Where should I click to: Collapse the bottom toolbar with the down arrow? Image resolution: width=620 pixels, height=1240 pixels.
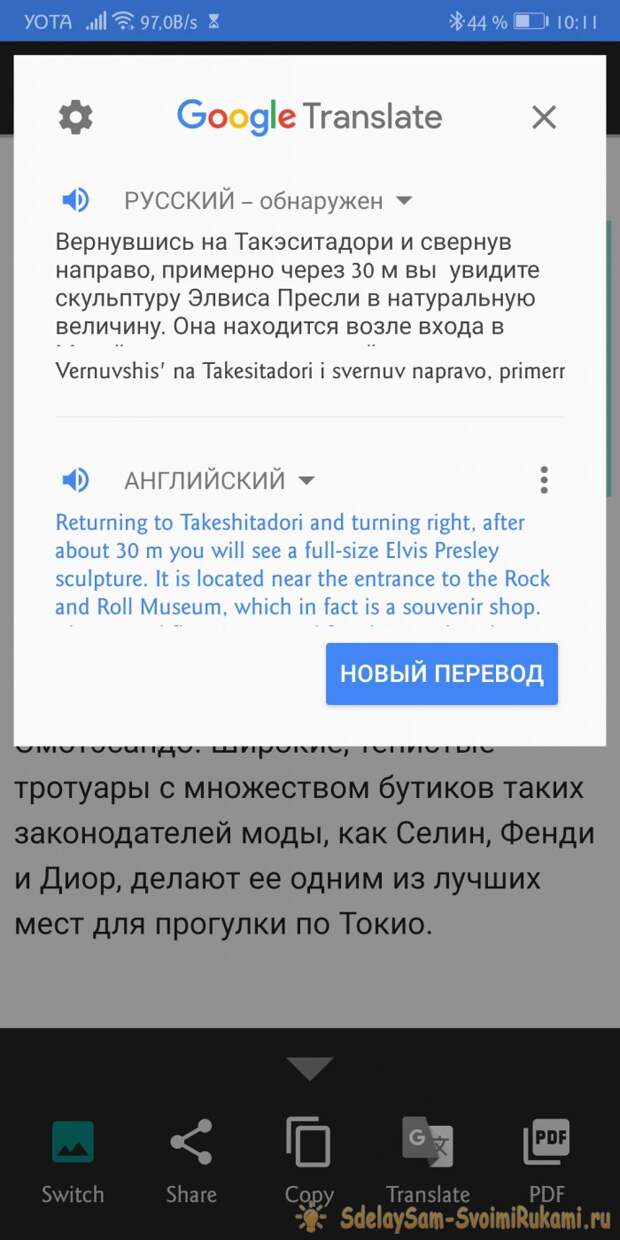(x=310, y=1068)
